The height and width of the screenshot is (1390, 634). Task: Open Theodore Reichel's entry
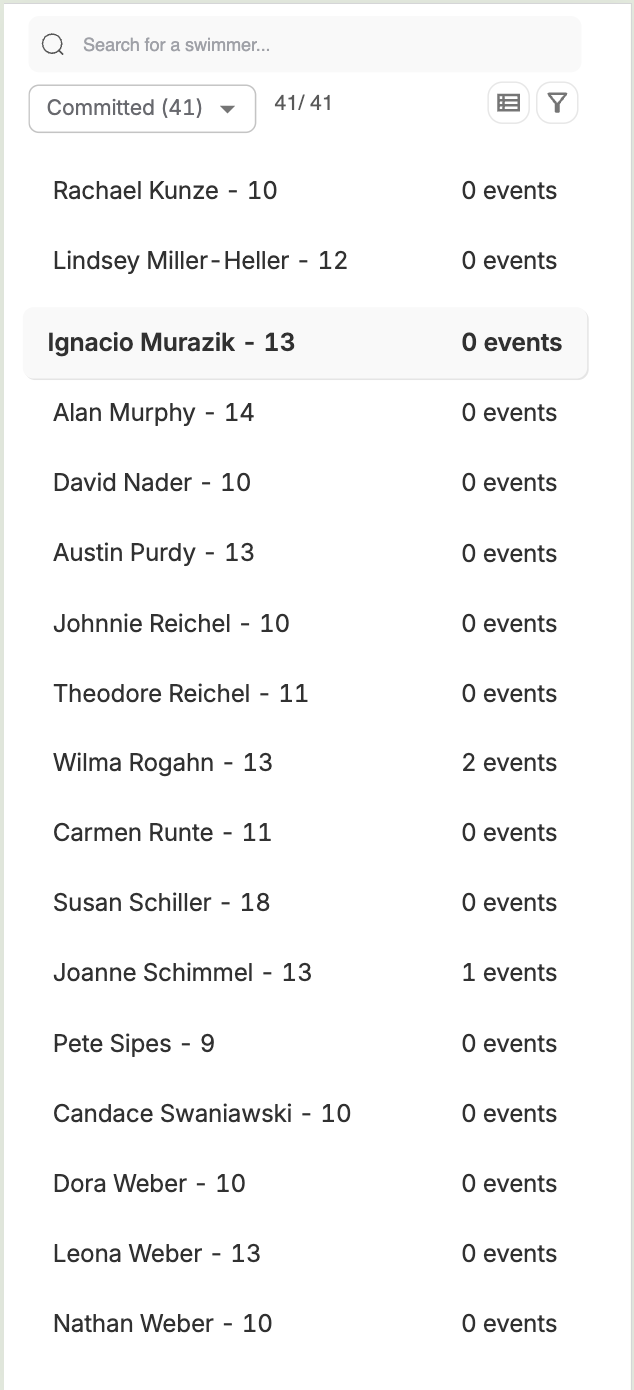point(305,693)
